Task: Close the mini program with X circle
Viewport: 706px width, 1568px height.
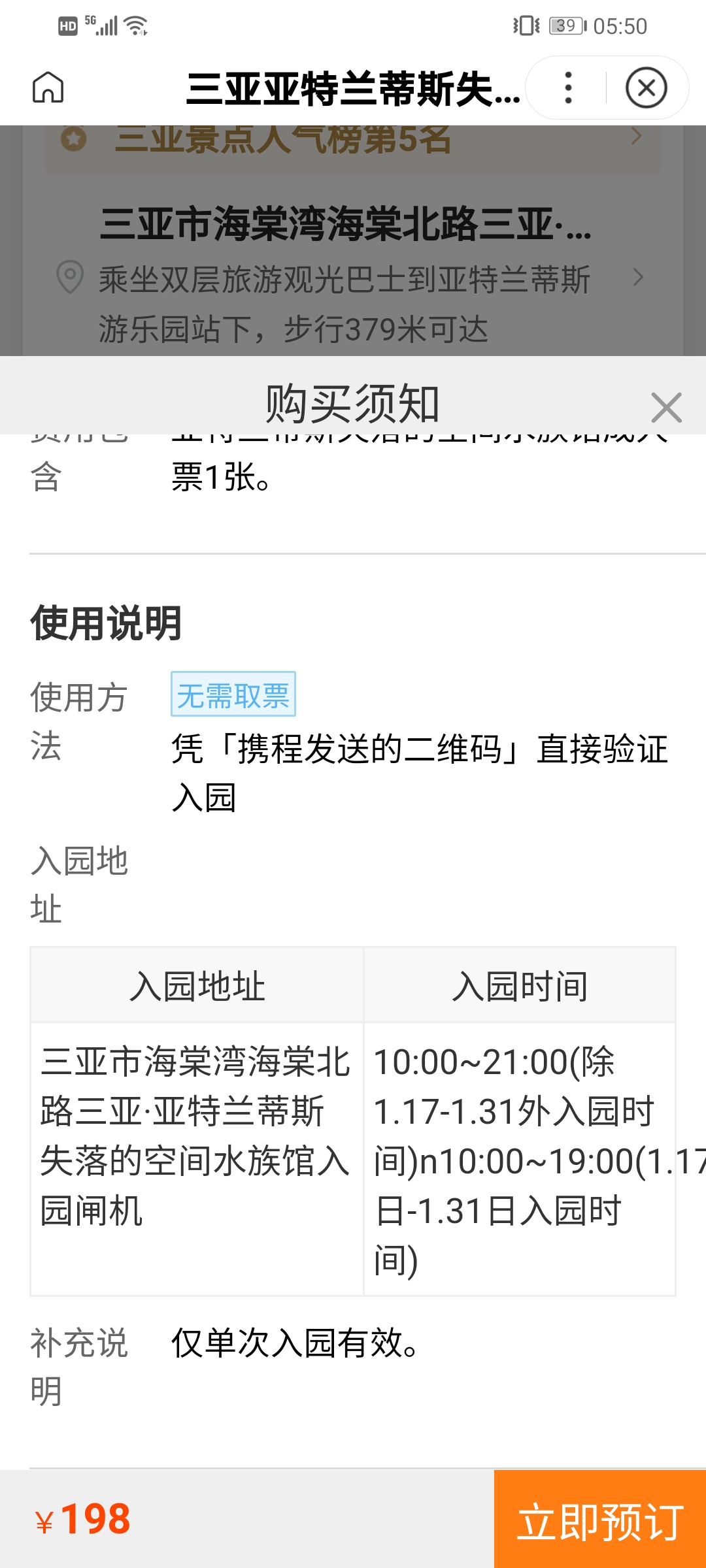Action: [646, 88]
